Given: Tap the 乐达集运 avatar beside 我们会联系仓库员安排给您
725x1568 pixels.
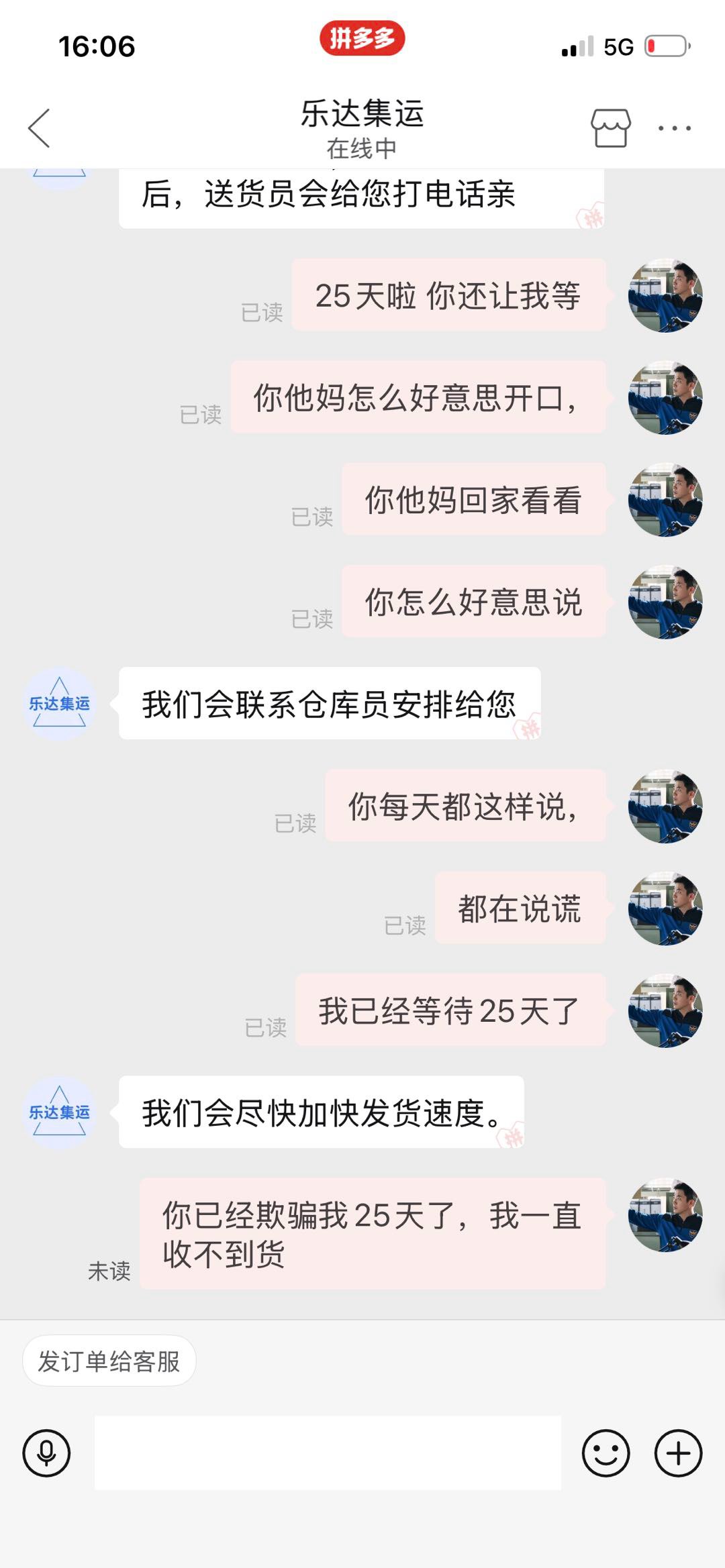Looking at the screenshot, I should 59,704.
